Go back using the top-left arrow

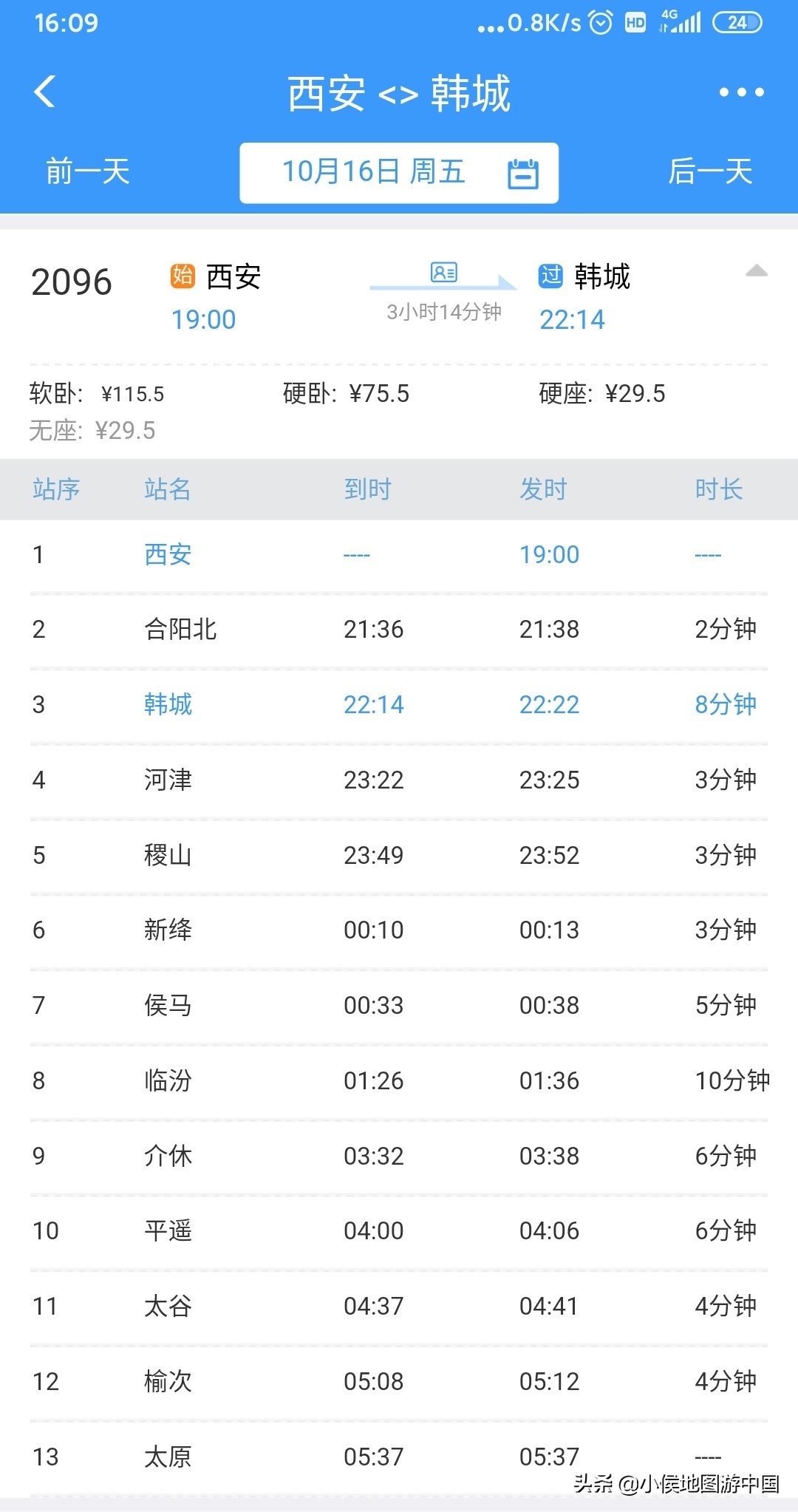click(x=45, y=92)
